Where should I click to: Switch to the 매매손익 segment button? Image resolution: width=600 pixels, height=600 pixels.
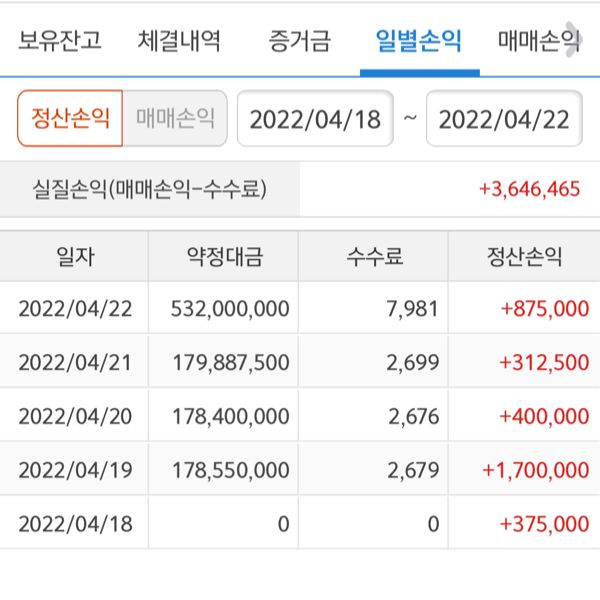pos(175,118)
